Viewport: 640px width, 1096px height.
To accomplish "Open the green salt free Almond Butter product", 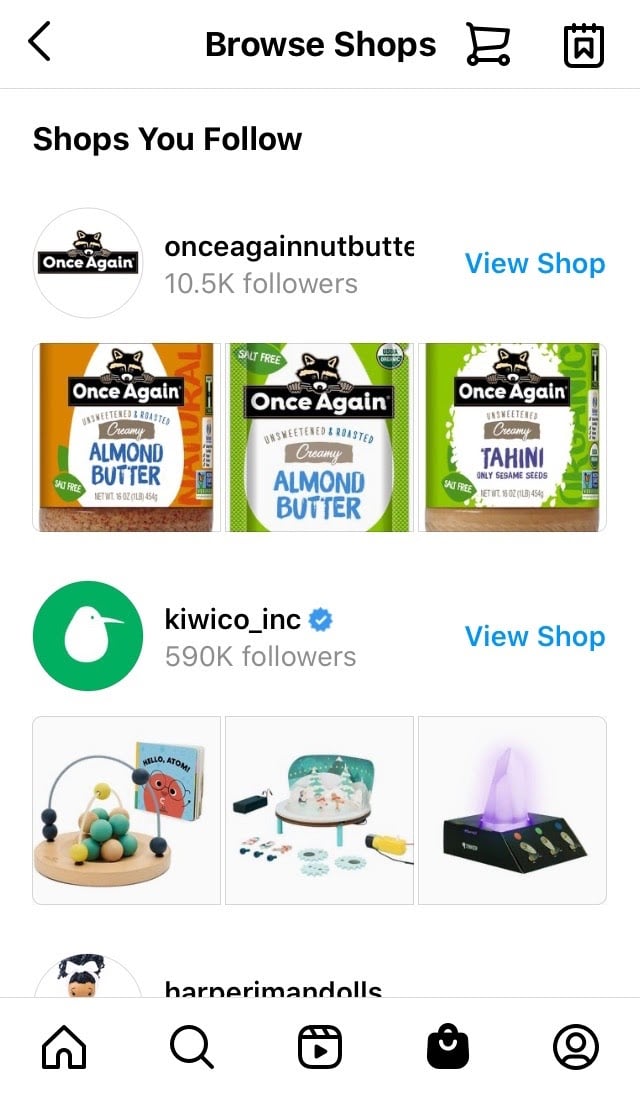I will 319,438.
